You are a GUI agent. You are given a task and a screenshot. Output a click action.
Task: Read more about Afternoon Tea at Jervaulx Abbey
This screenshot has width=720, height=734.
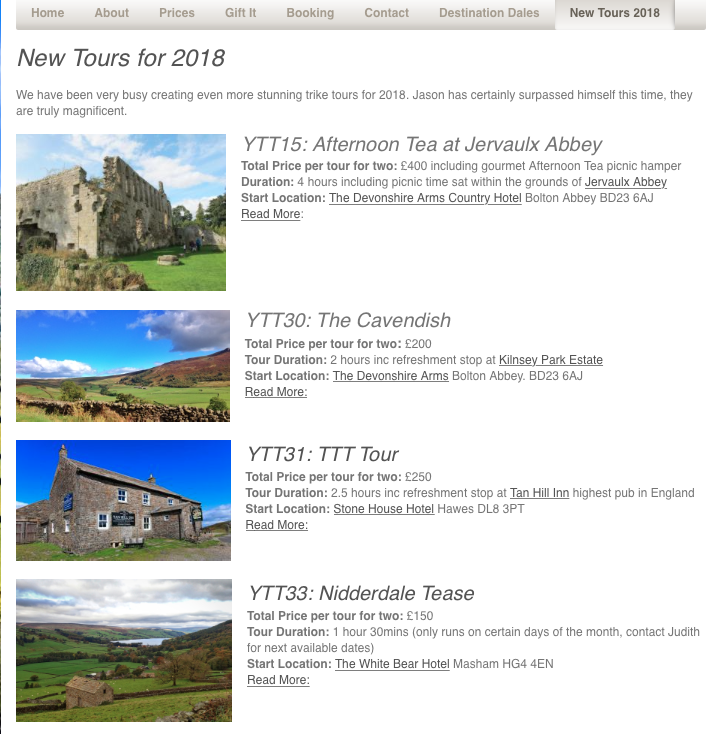tap(270, 214)
